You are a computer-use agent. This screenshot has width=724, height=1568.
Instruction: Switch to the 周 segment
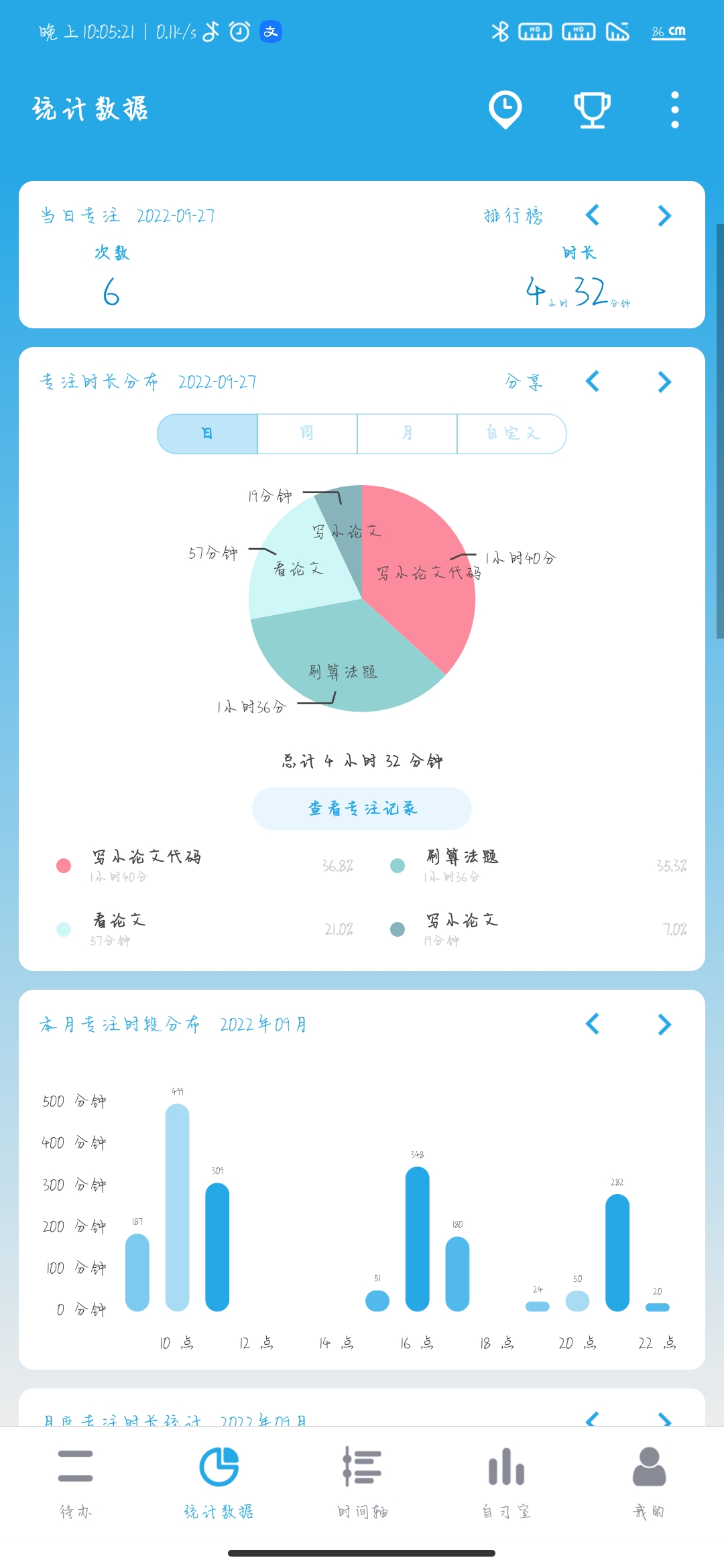coord(307,434)
